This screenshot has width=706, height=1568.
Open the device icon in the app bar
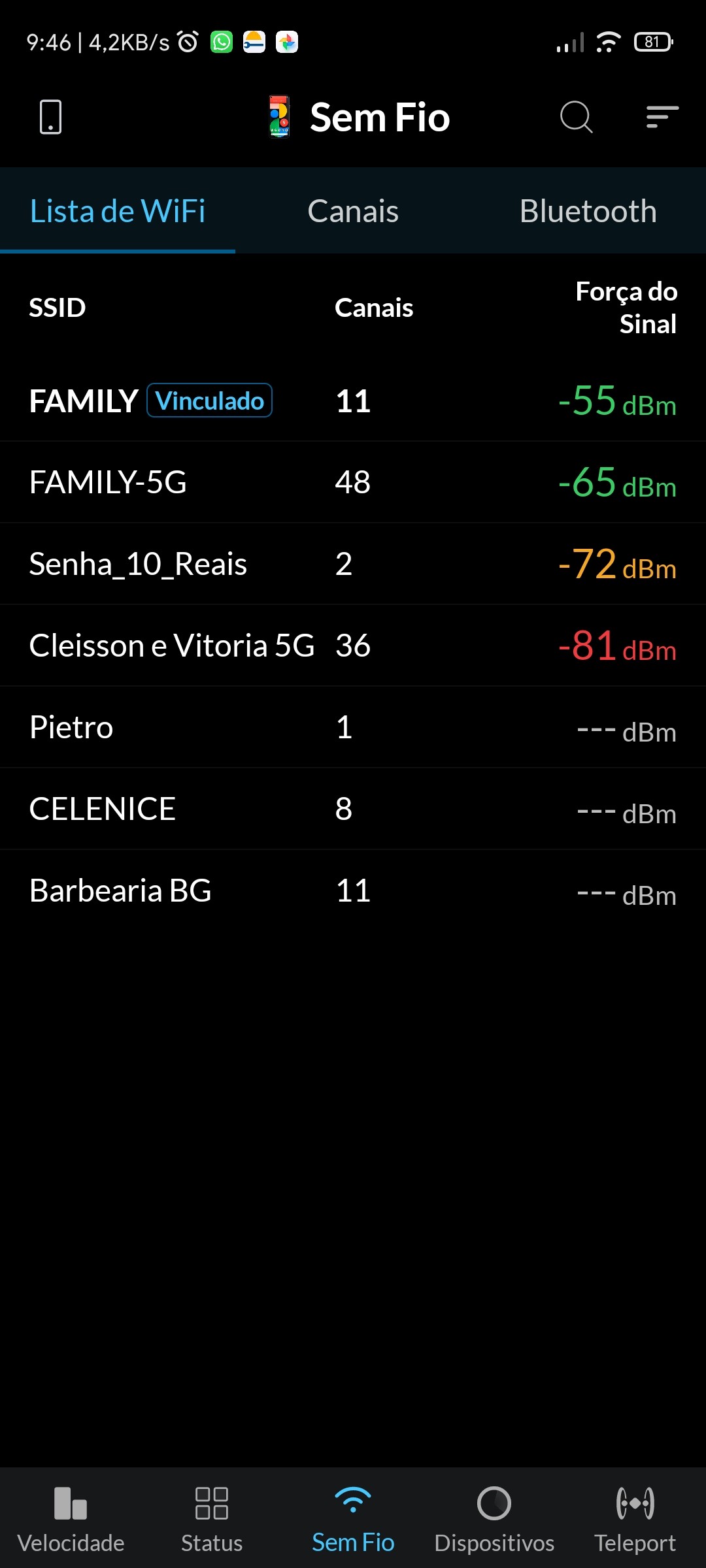click(51, 117)
